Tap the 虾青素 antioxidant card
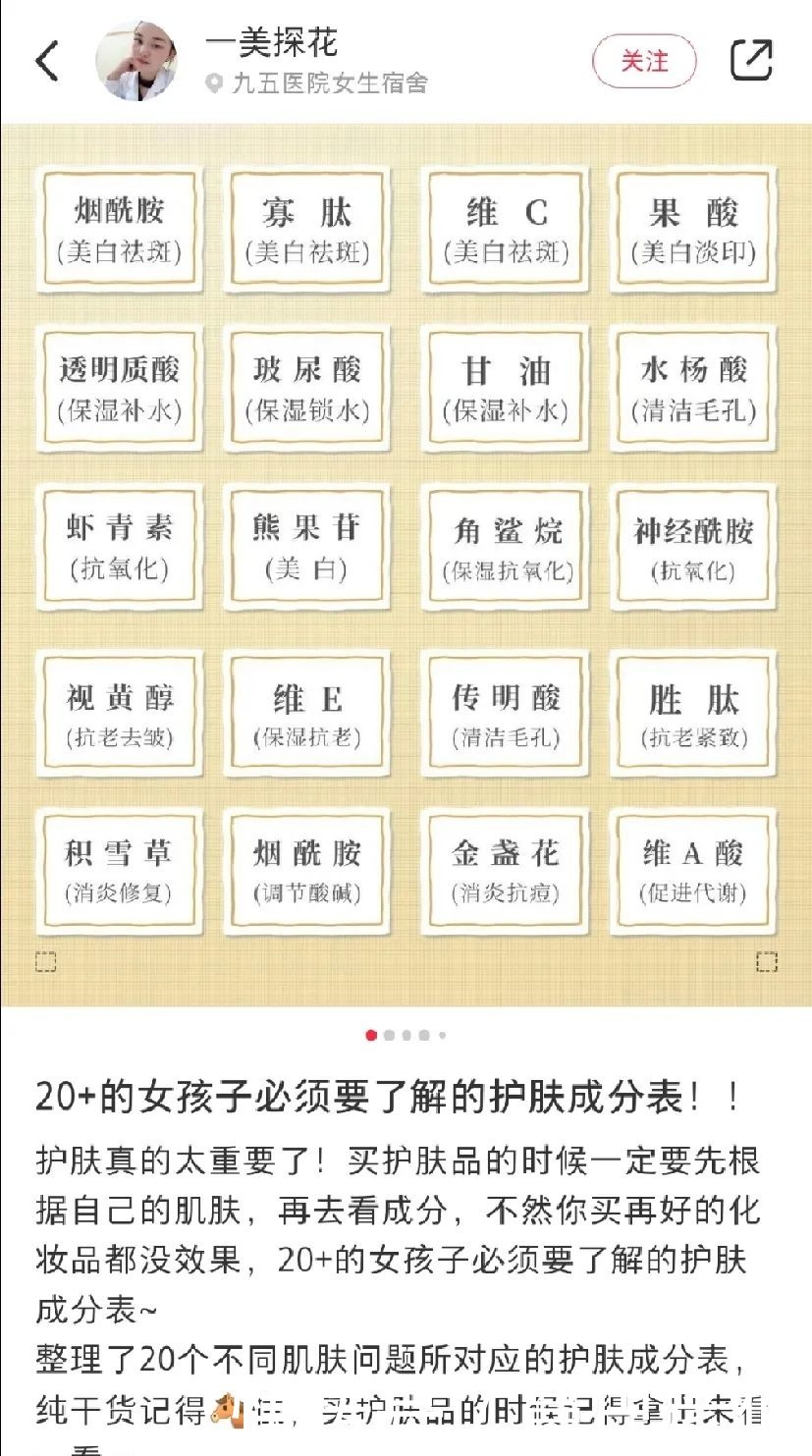The image size is (812, 1456). [118, 546]
